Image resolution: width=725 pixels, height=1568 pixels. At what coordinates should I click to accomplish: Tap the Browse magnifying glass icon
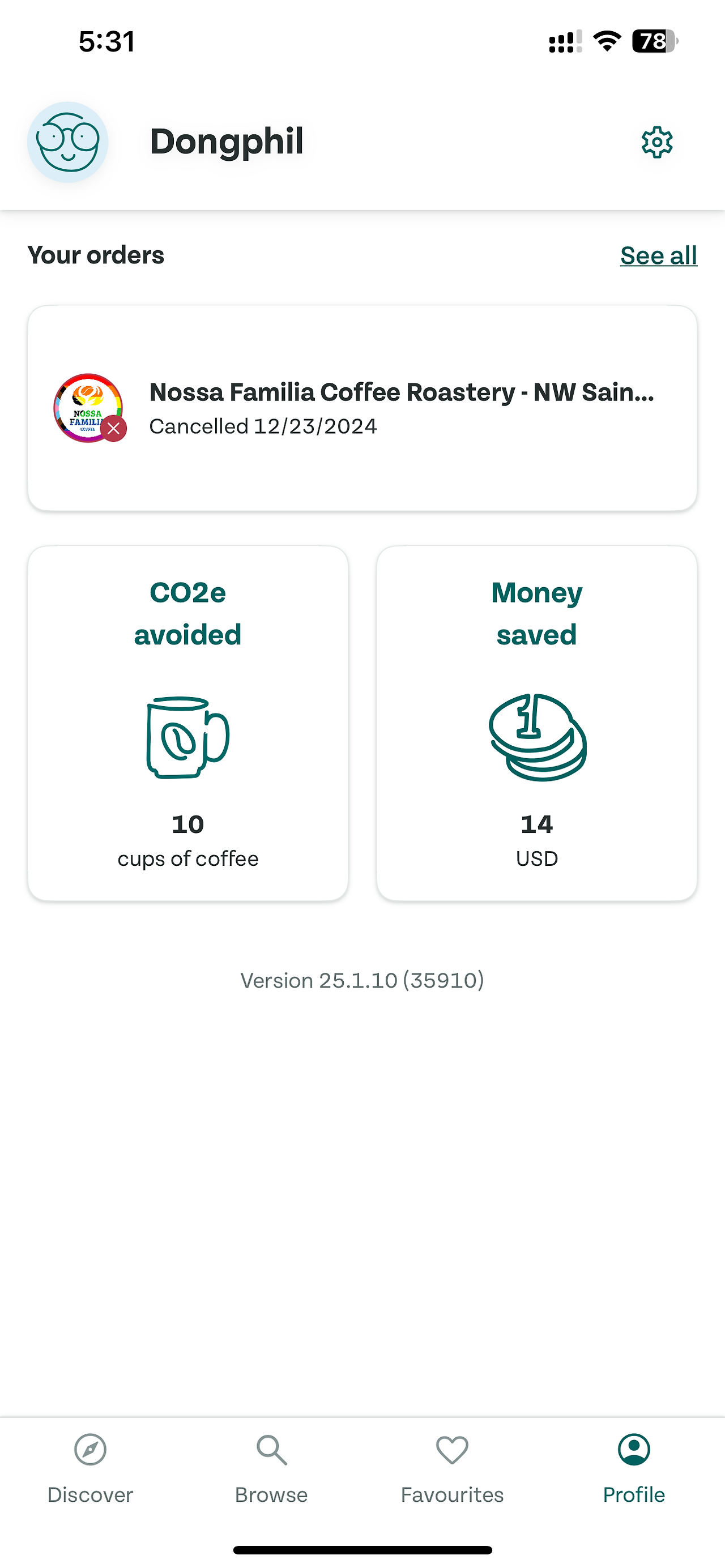(271, 1450)
